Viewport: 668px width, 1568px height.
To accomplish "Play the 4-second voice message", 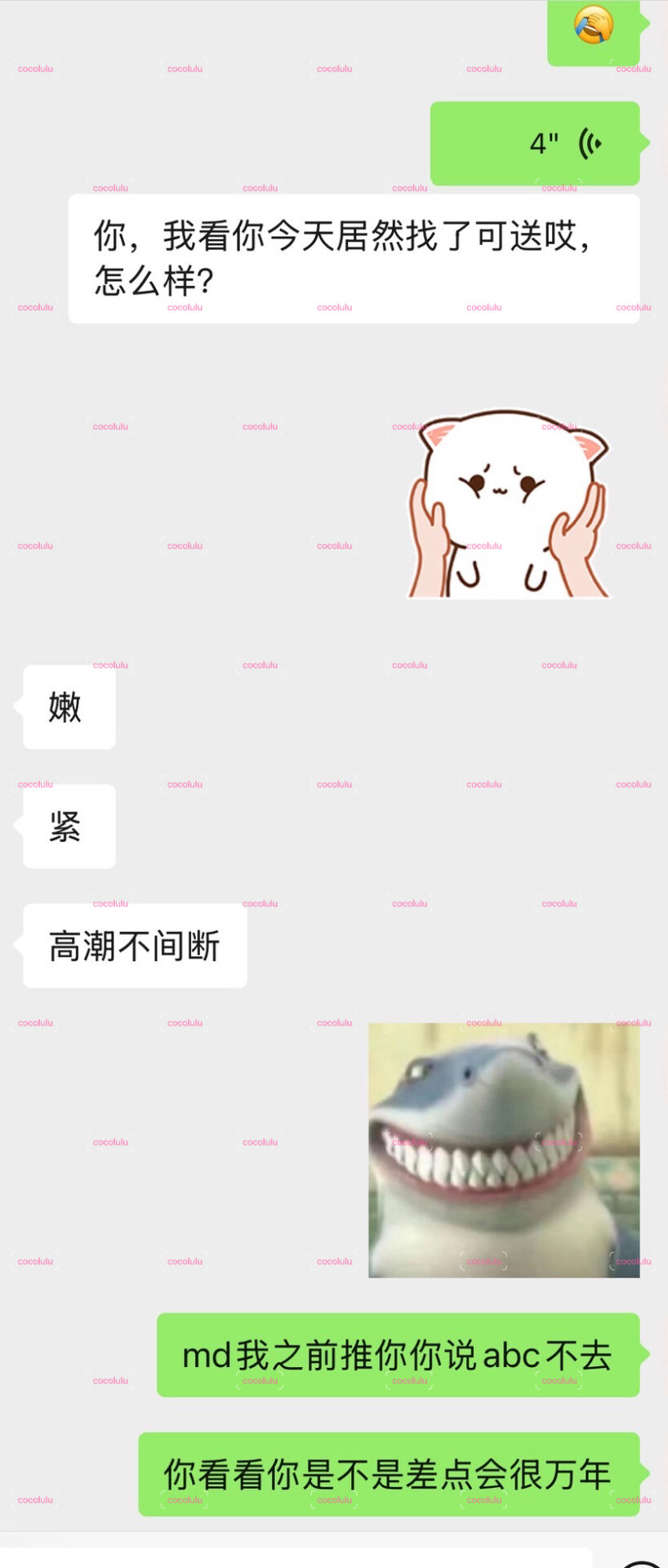I will coord(535,143).
